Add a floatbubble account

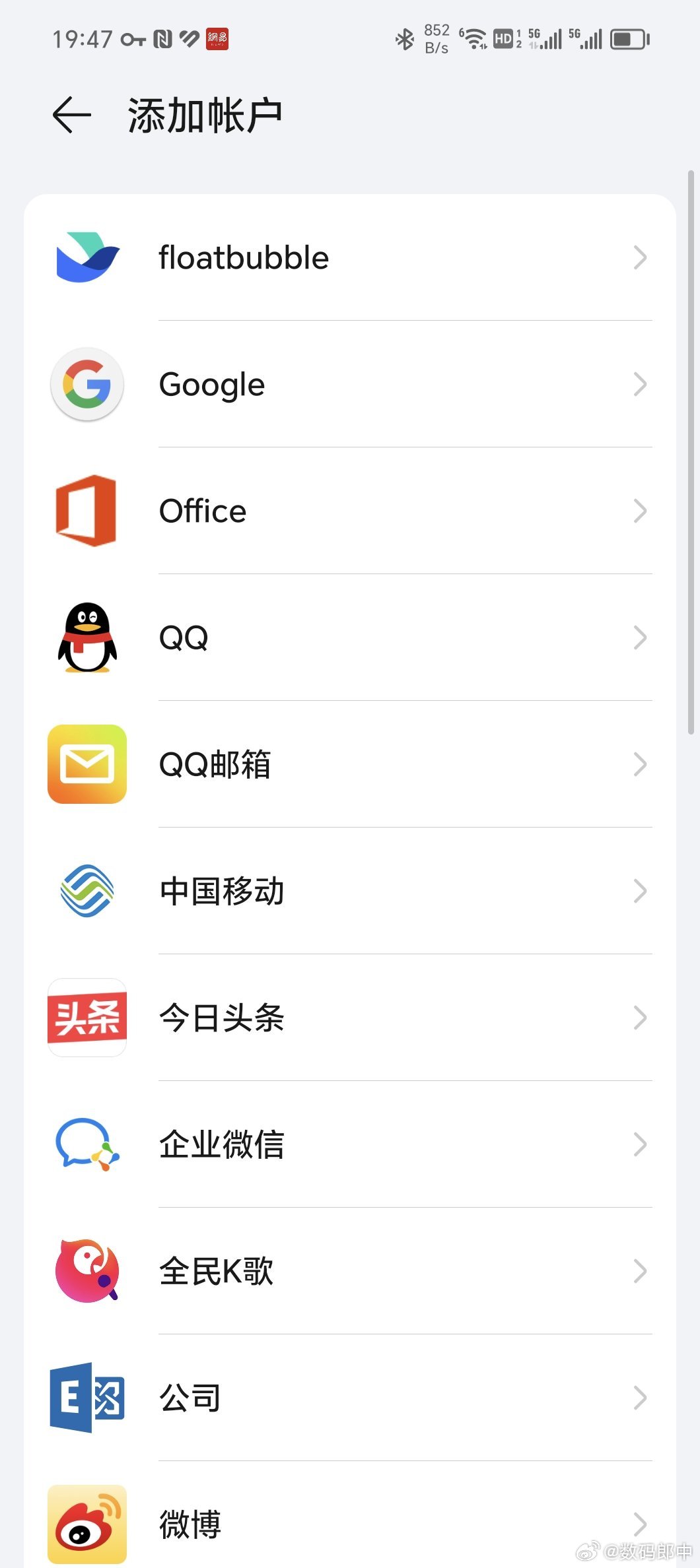(350, 257)
